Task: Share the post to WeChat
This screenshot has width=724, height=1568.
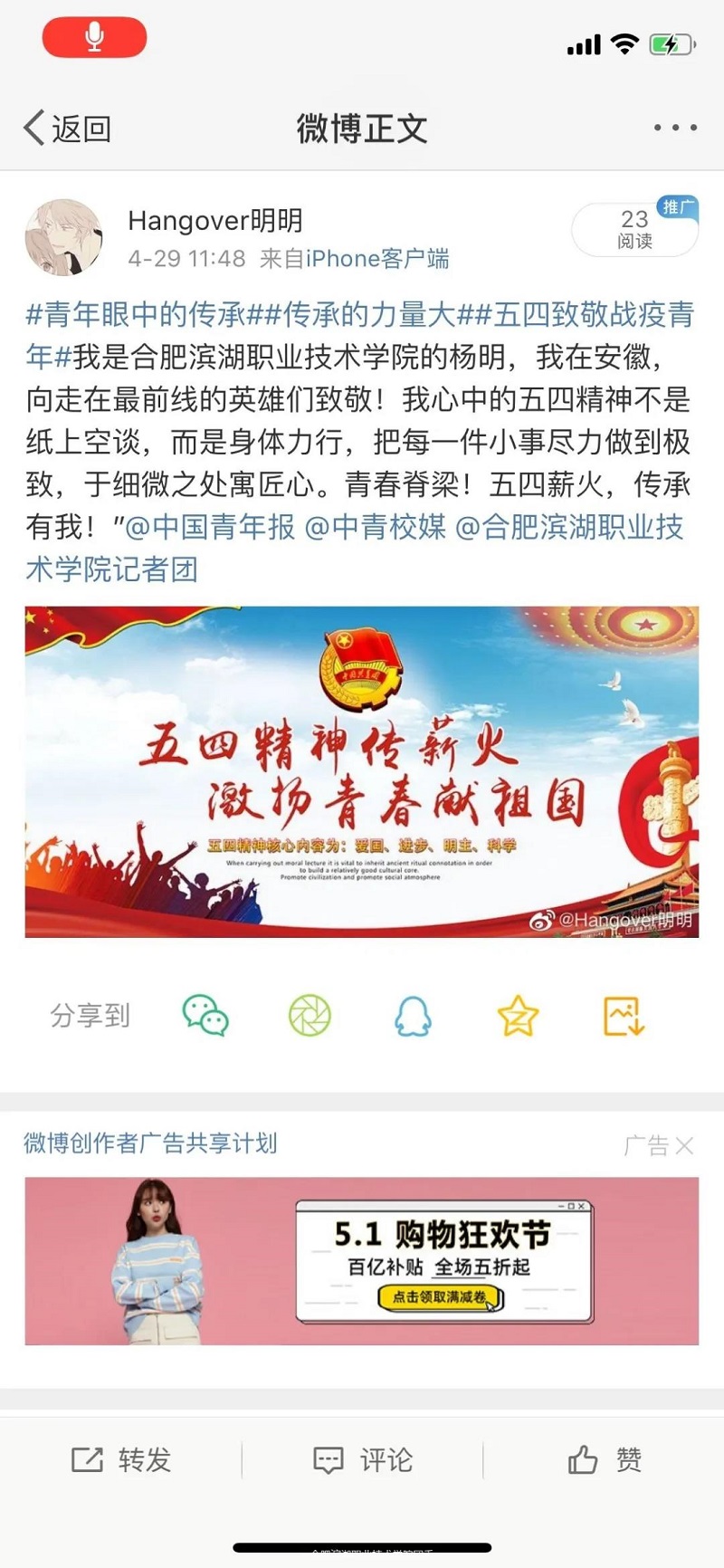Action: click(205, 1016)
